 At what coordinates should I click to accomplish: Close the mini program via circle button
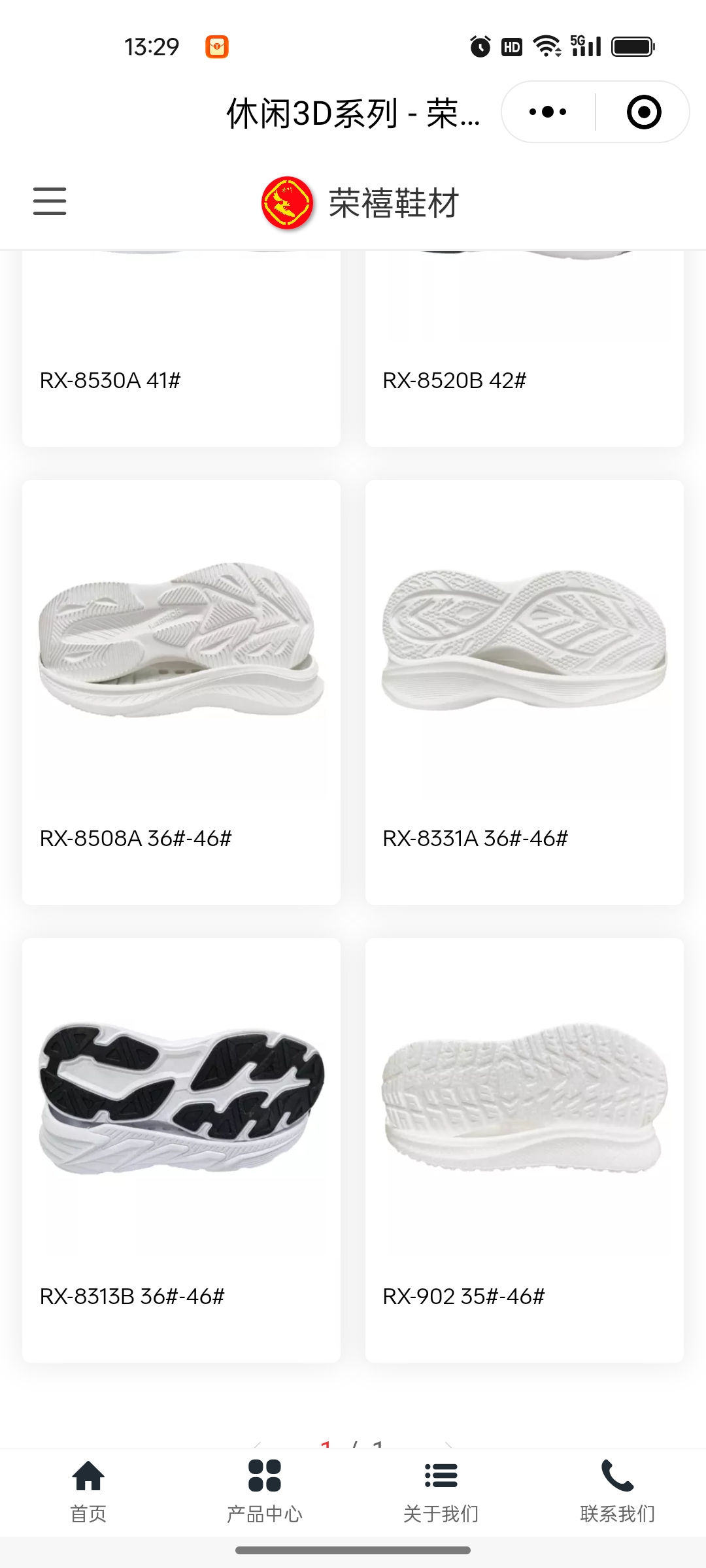[643, 112]
